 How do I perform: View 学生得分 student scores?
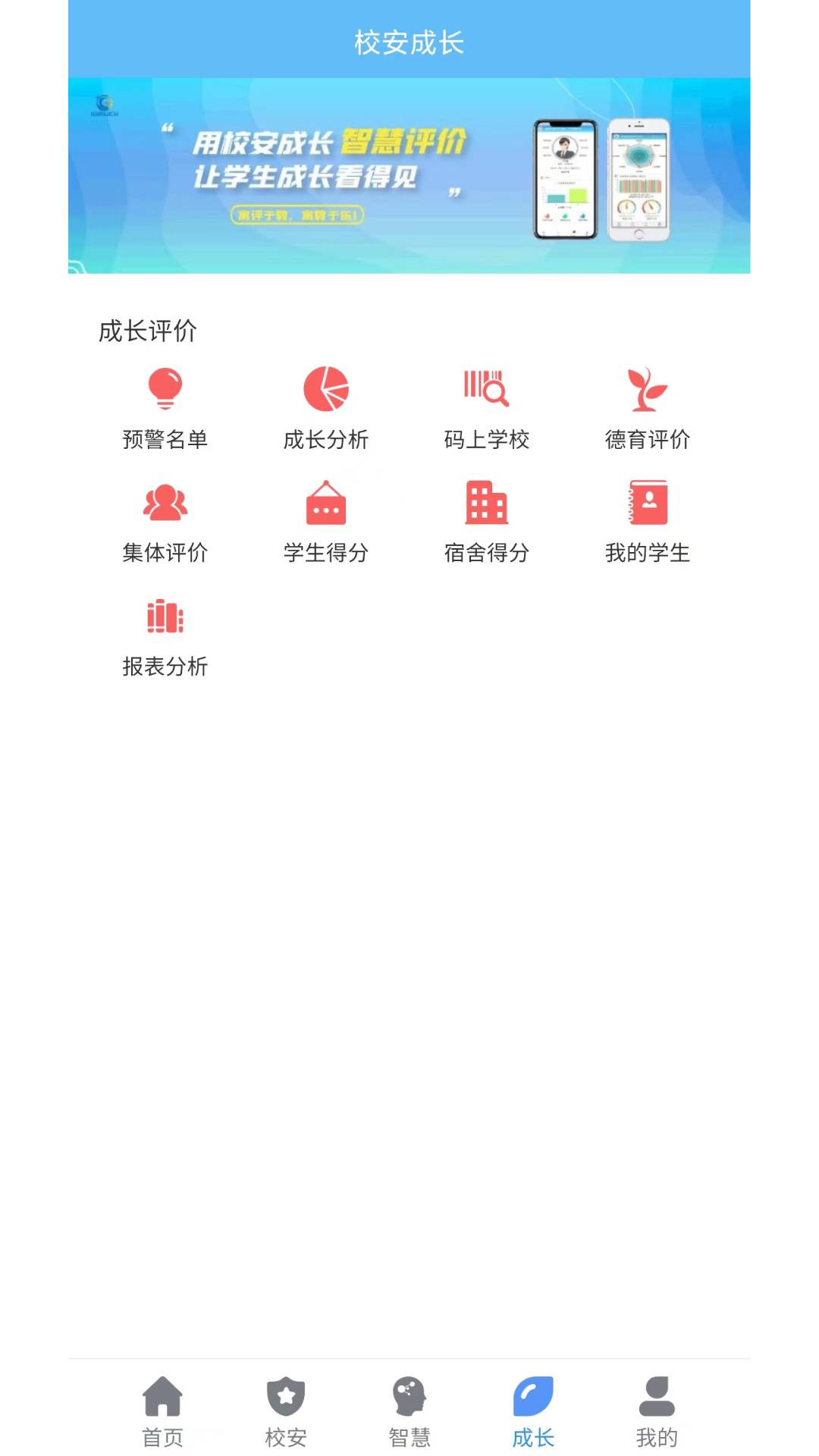pos(325,522)
